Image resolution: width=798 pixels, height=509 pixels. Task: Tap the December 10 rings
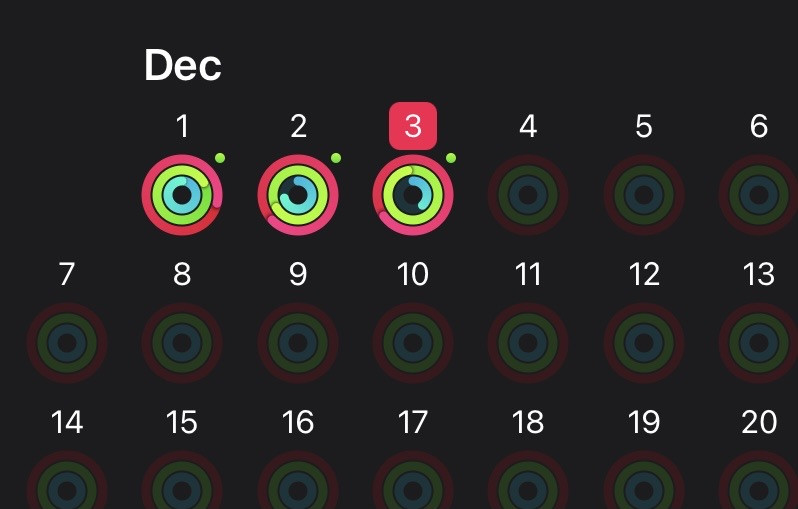pos(413,343)
